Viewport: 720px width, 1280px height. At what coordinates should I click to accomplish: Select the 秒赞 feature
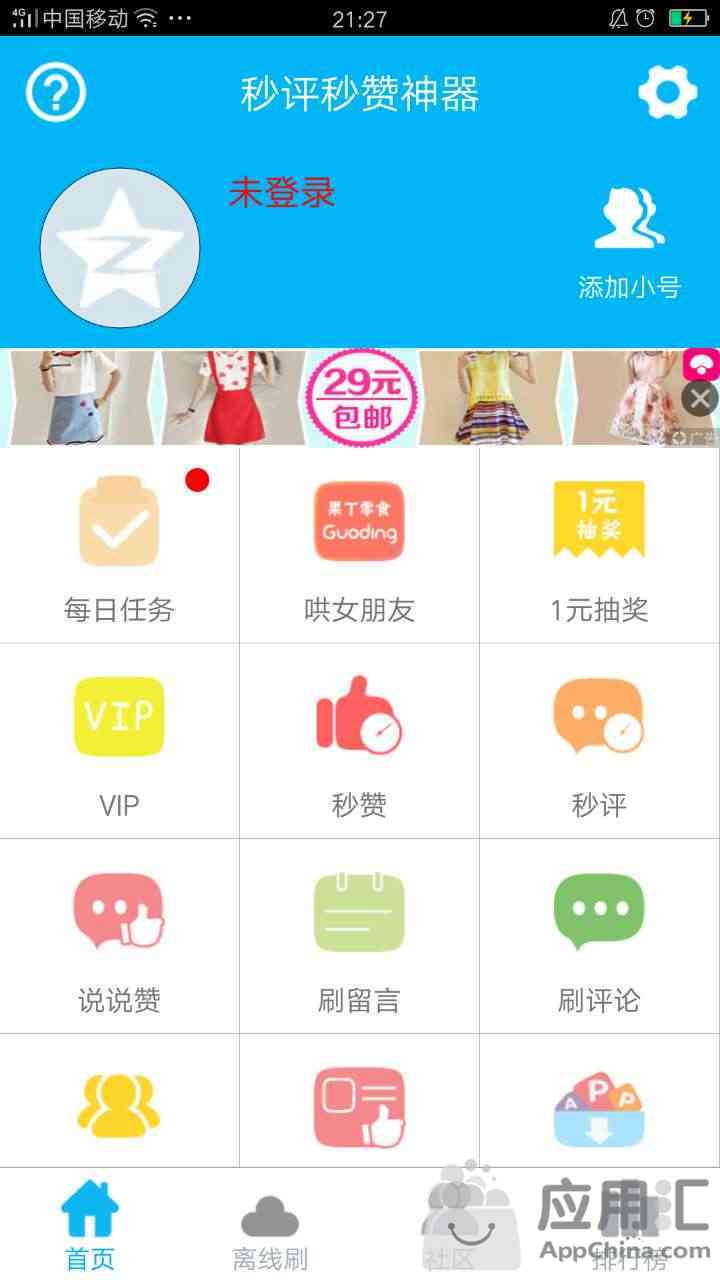pos(359,741)
